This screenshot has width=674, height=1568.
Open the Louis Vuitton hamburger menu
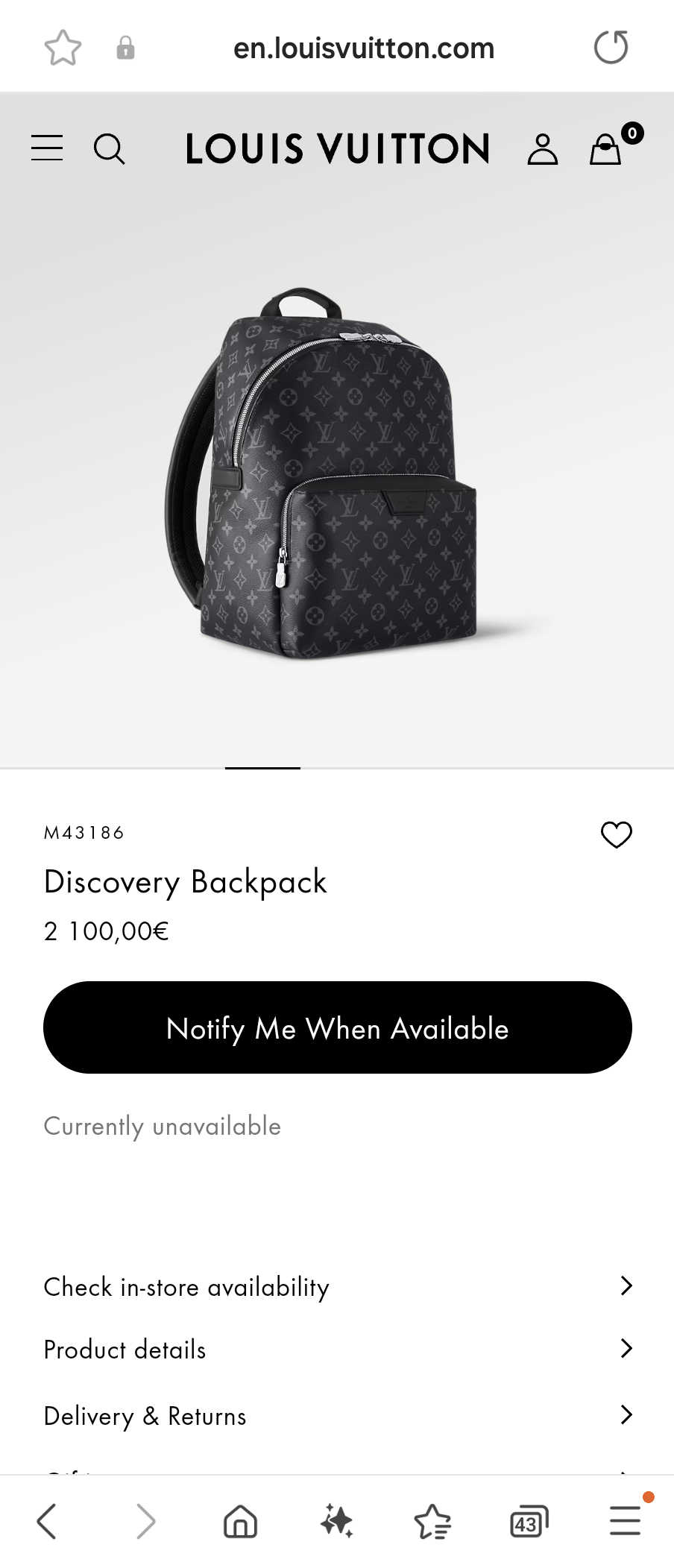(x=46, y=148)
